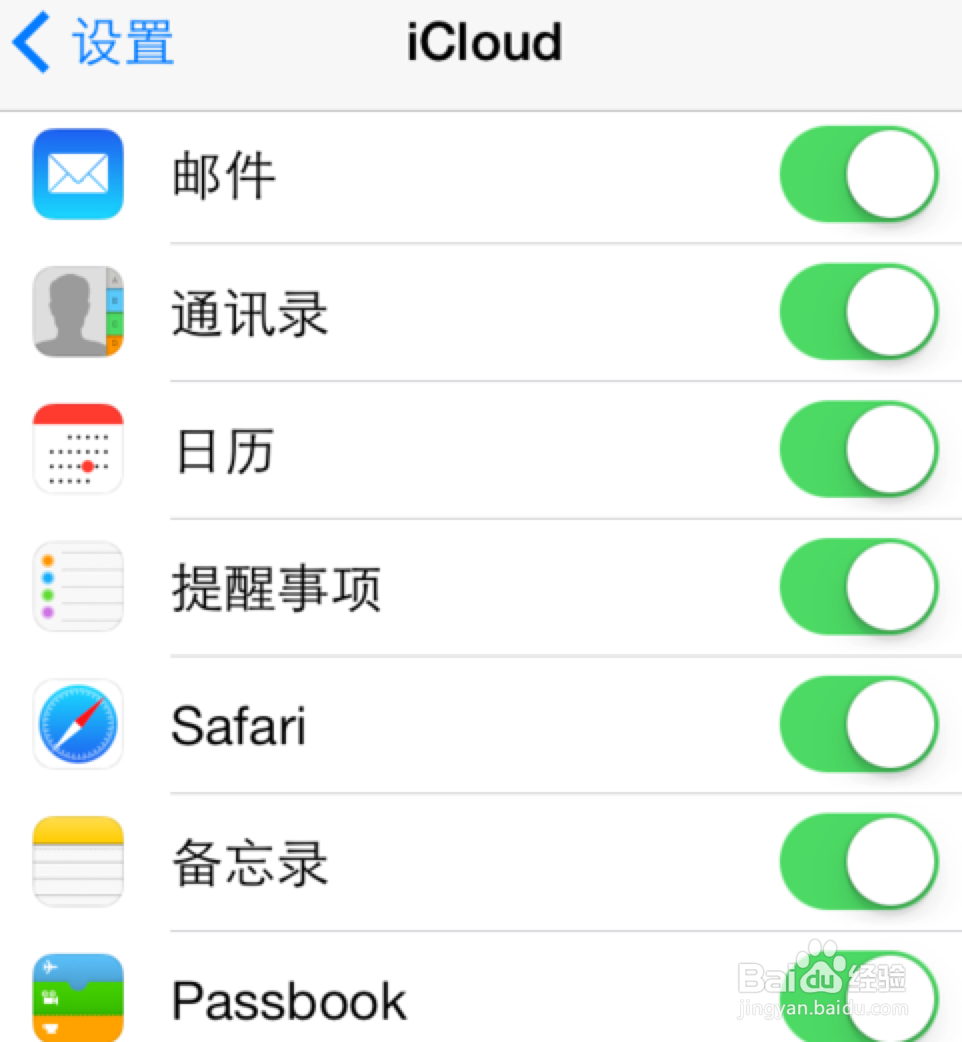
Task: Tap the Passbook app icon
Action: (78, 995)
